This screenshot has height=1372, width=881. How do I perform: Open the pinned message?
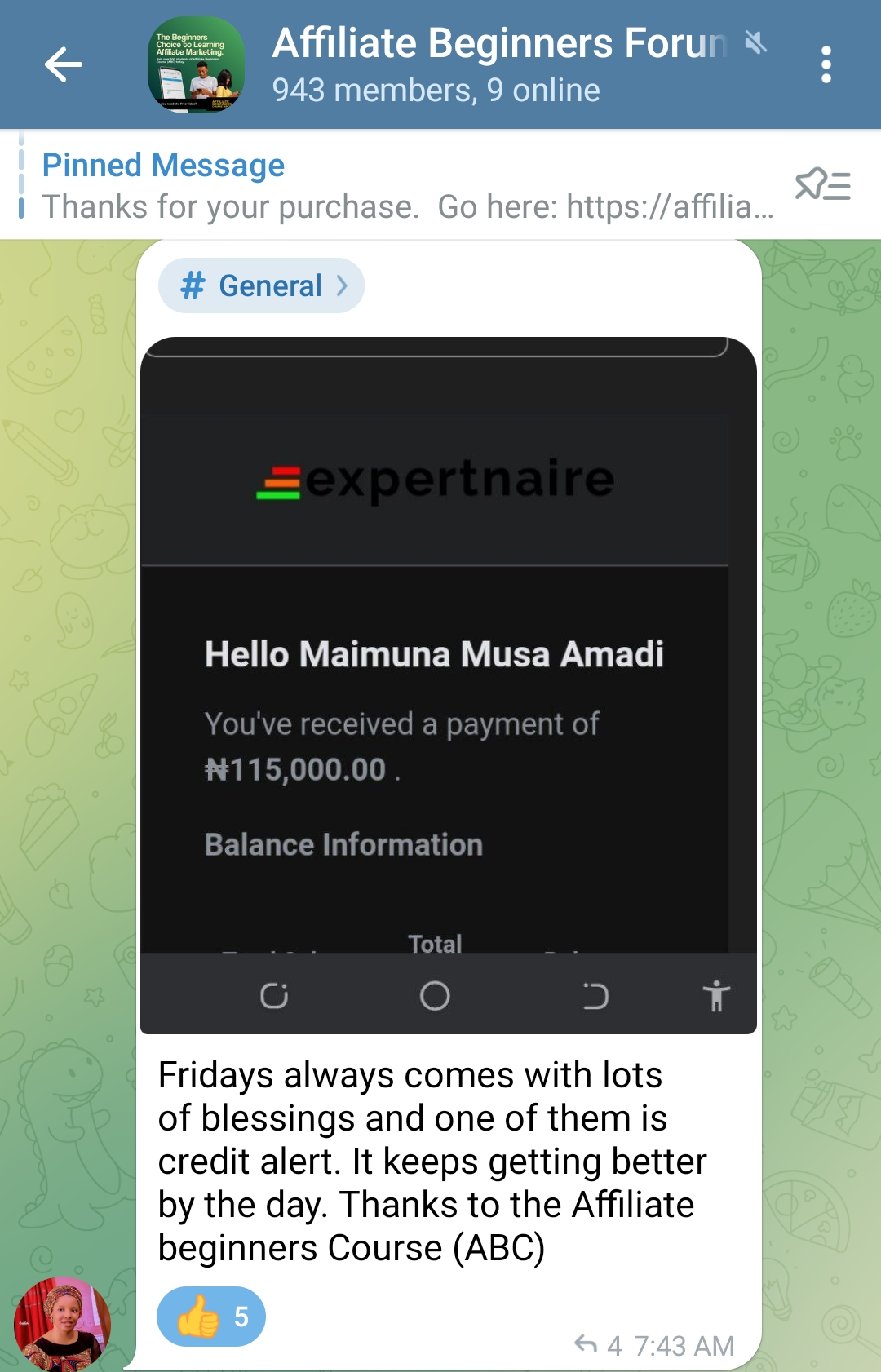coord(392,186)
